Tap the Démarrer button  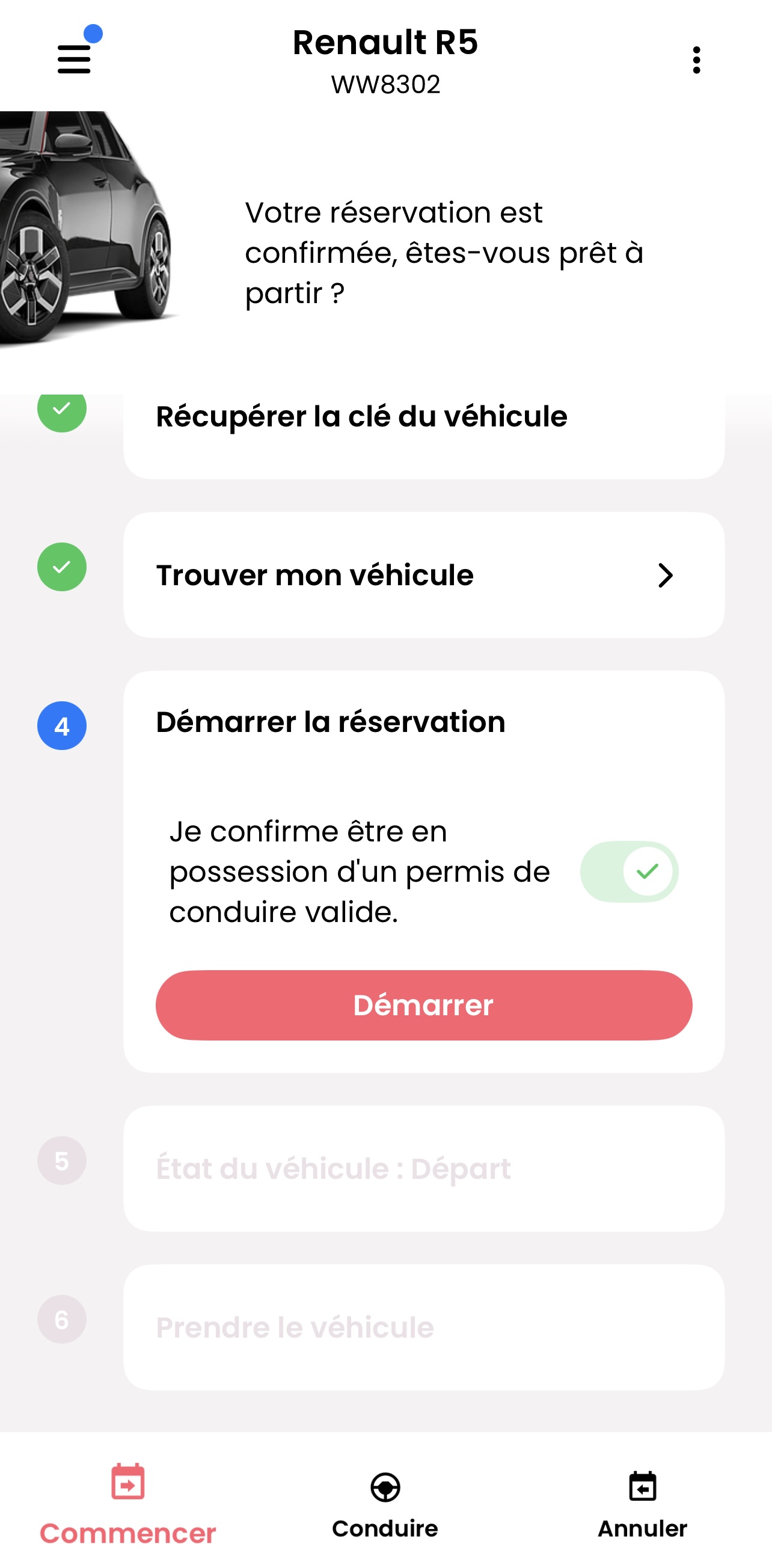point(423,1005)
